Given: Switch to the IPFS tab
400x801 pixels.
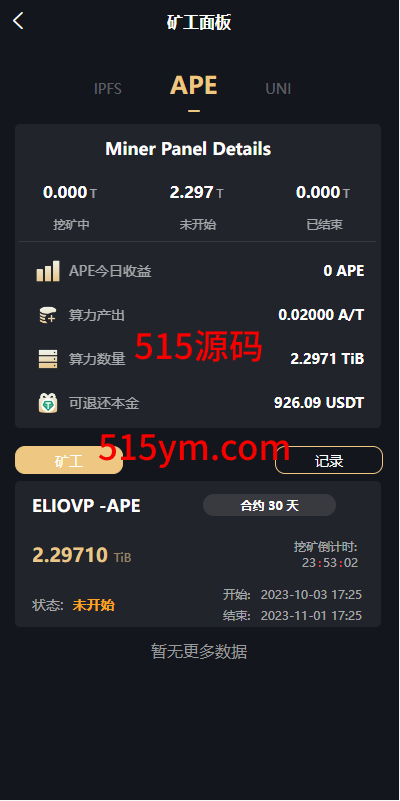Looking at the screenshot, I should click(x=108, y=89).
